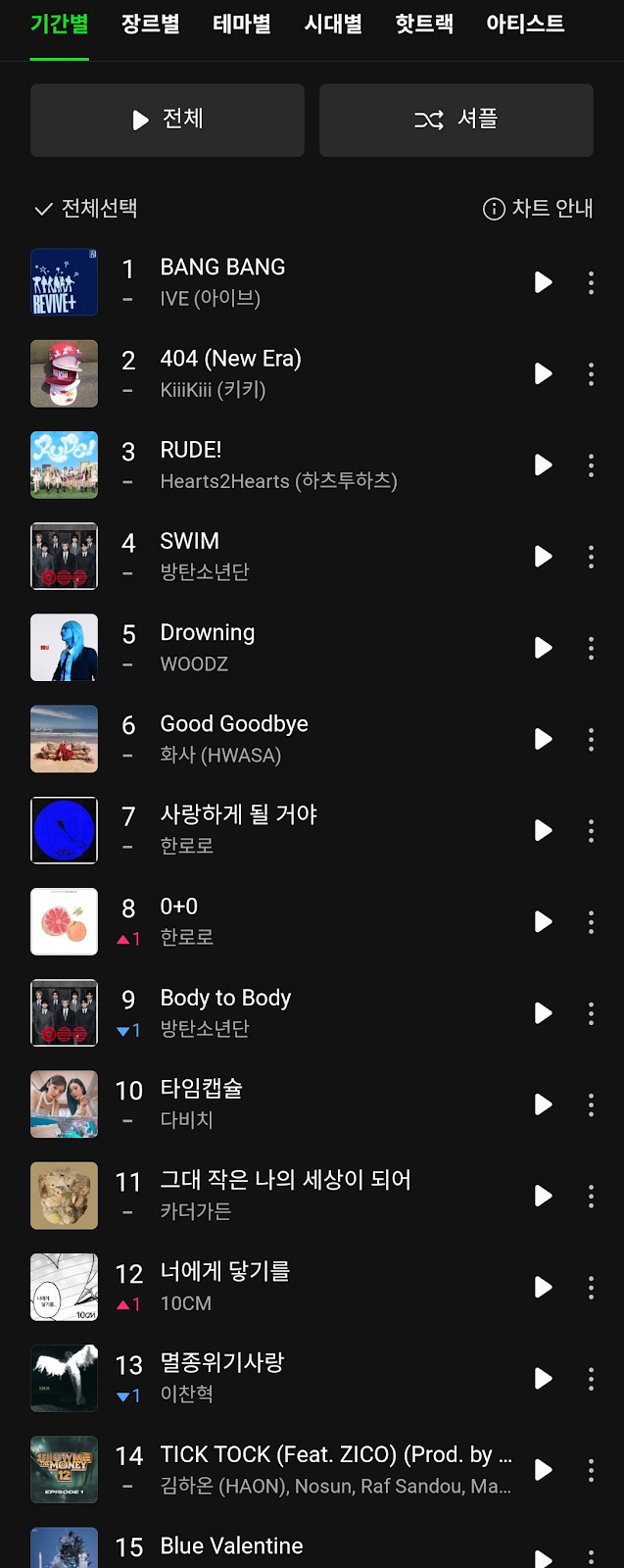Open more options for Good Goodbye
This screenshot has width=624, height=1568.
[591, 739]
